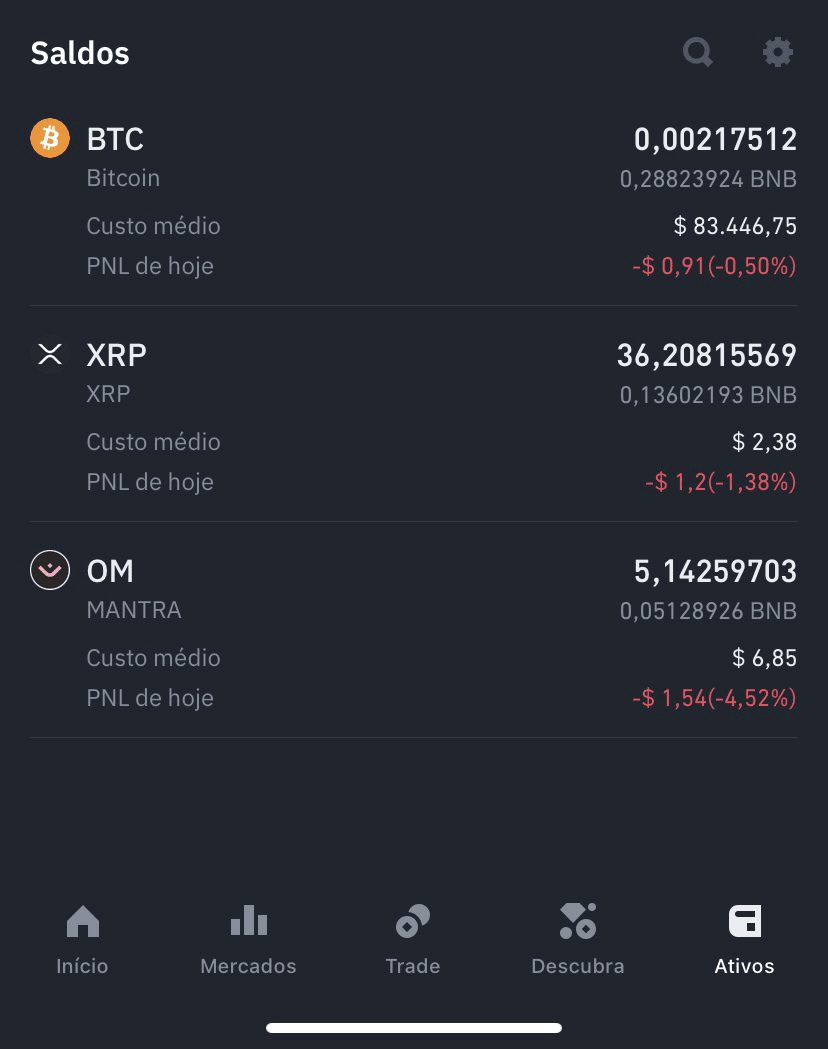Open the BTC Bitcoin balance row
Image resolution: width=828 pixels, height=1049 pixels.
point(414,199)
